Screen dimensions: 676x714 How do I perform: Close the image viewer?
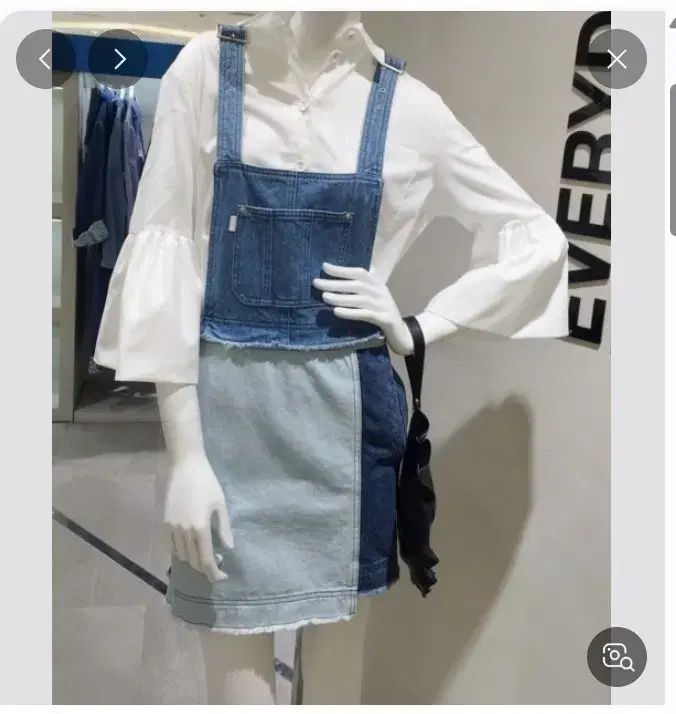click(616, 59)
